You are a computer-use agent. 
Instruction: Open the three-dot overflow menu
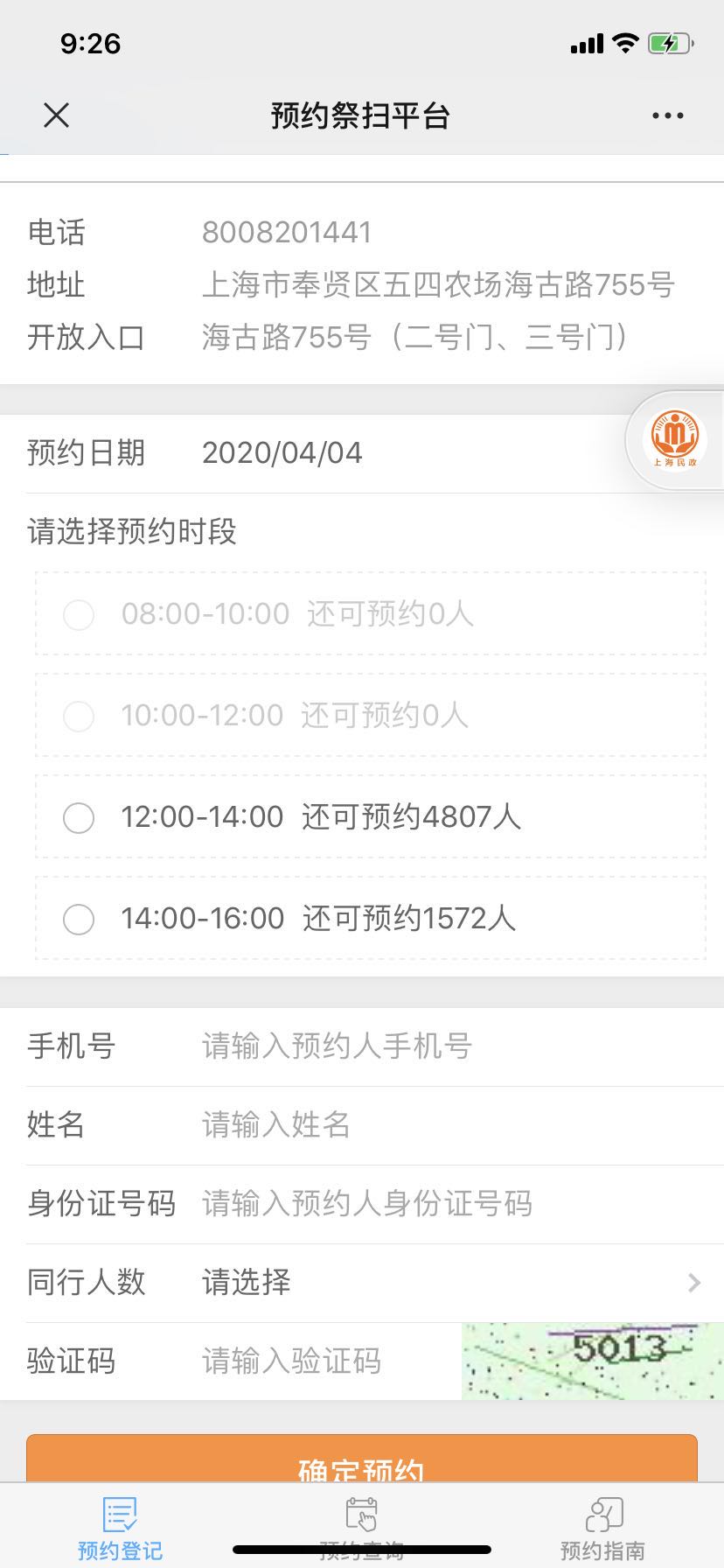pyautogui.click(x=668, y=115)
